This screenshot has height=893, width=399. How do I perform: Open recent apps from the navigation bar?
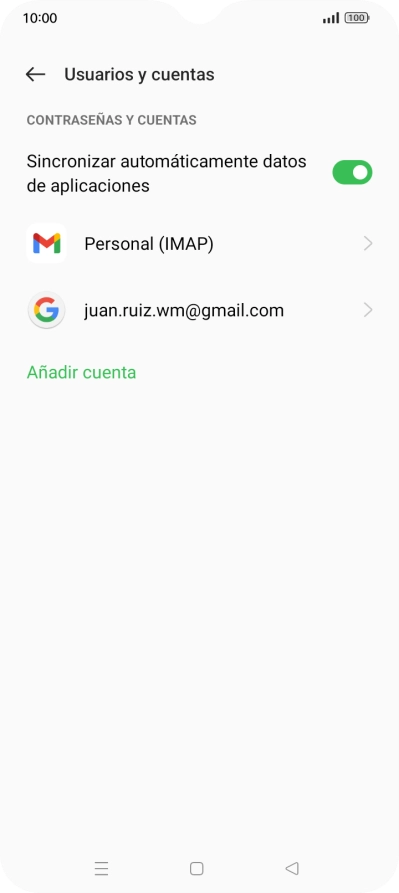(101, 869)
